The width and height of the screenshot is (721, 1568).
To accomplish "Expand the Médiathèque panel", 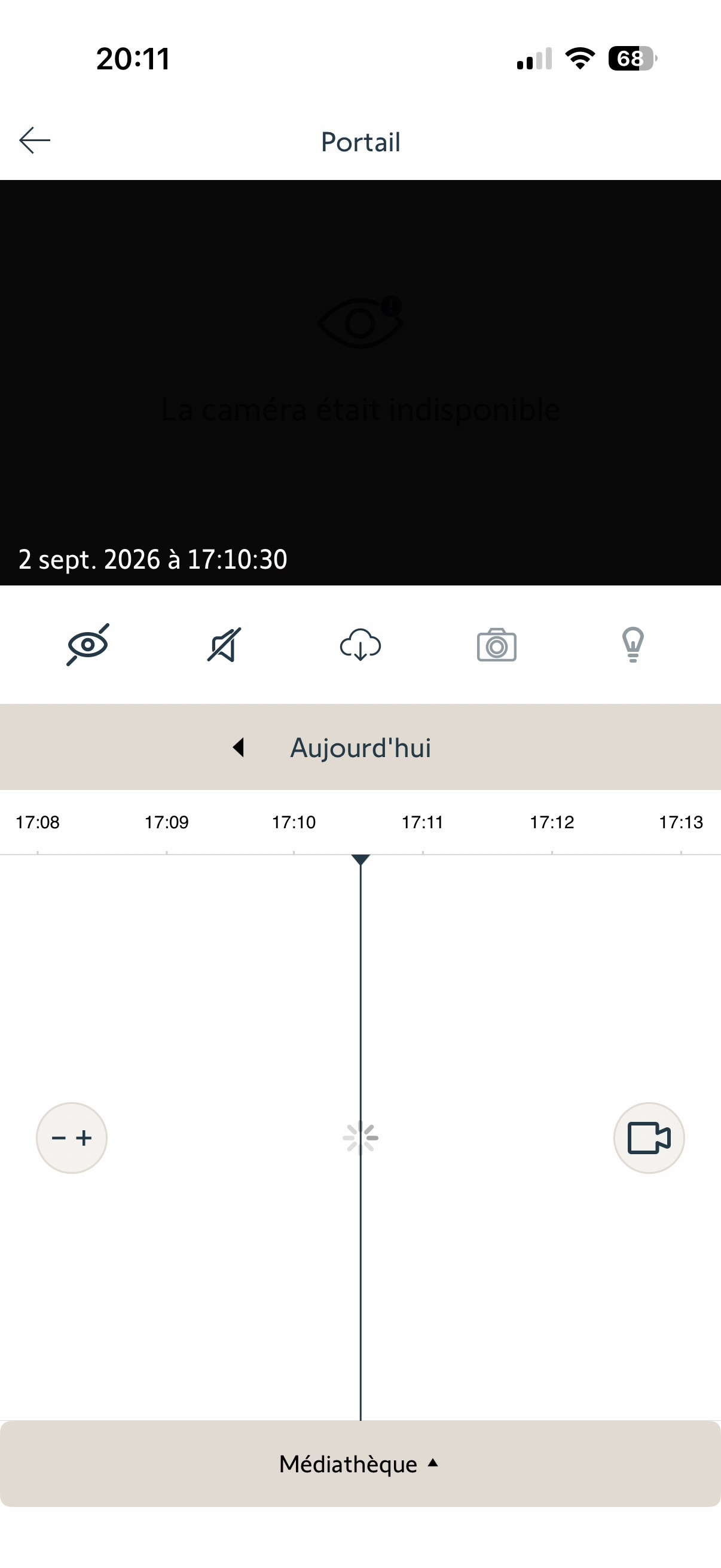I will coord(360,1464).
